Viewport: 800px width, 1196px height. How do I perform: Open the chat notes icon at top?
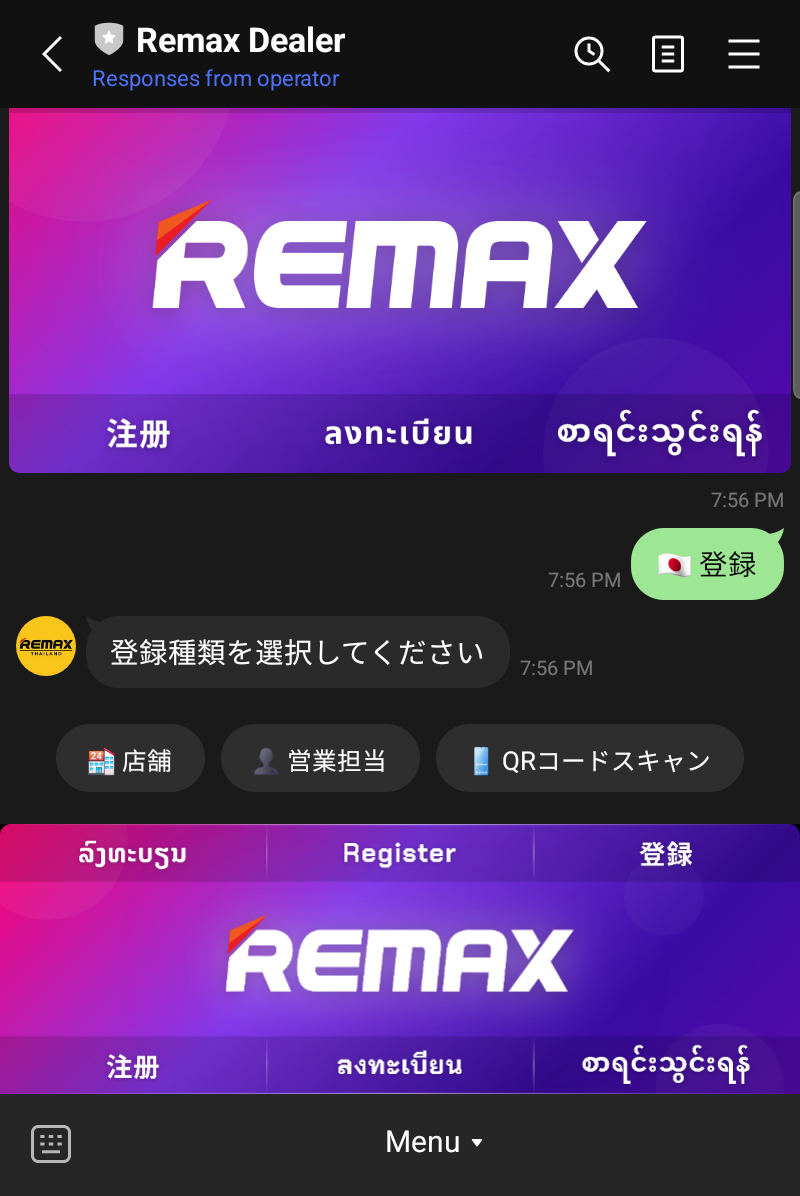pyautogui.click(x=668, y=55)
